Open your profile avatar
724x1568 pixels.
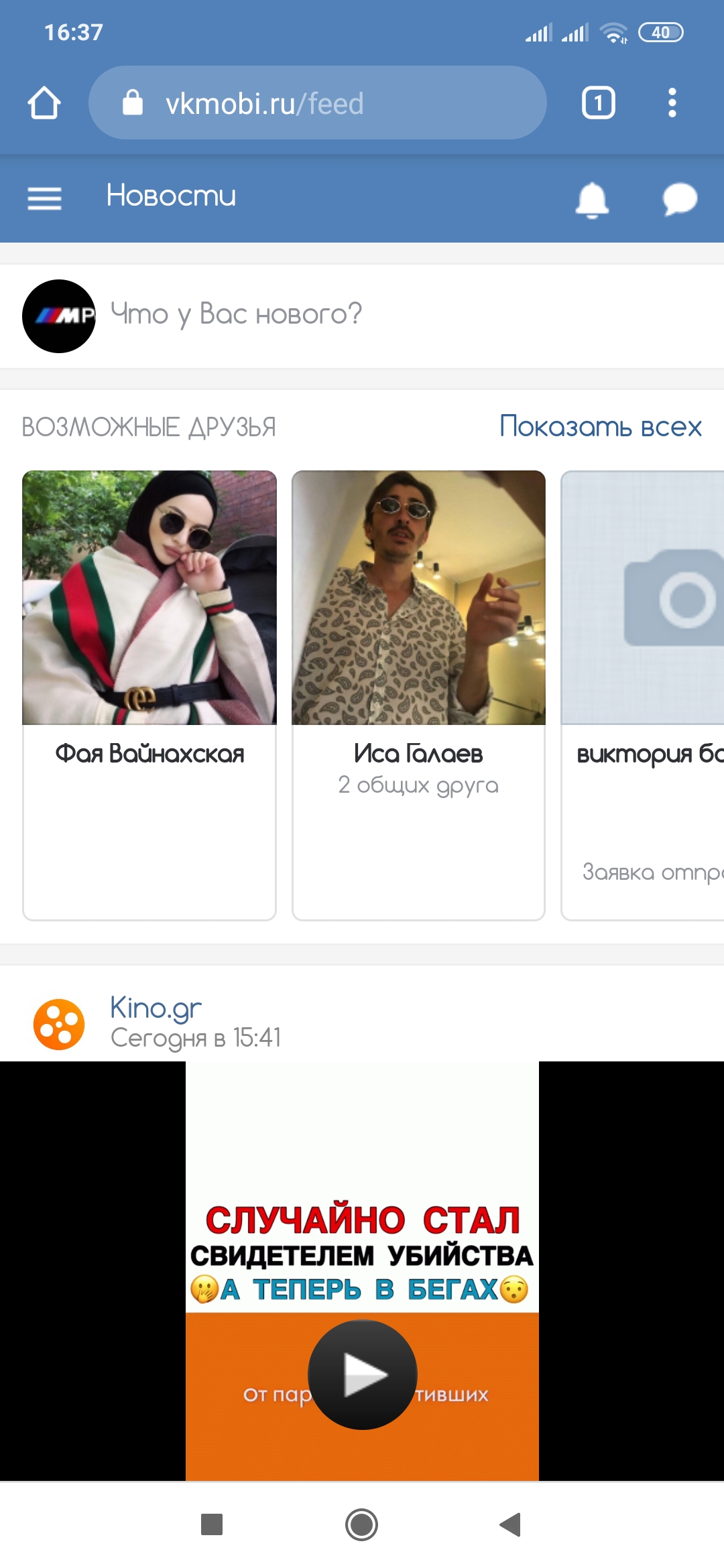pos(59,316)
